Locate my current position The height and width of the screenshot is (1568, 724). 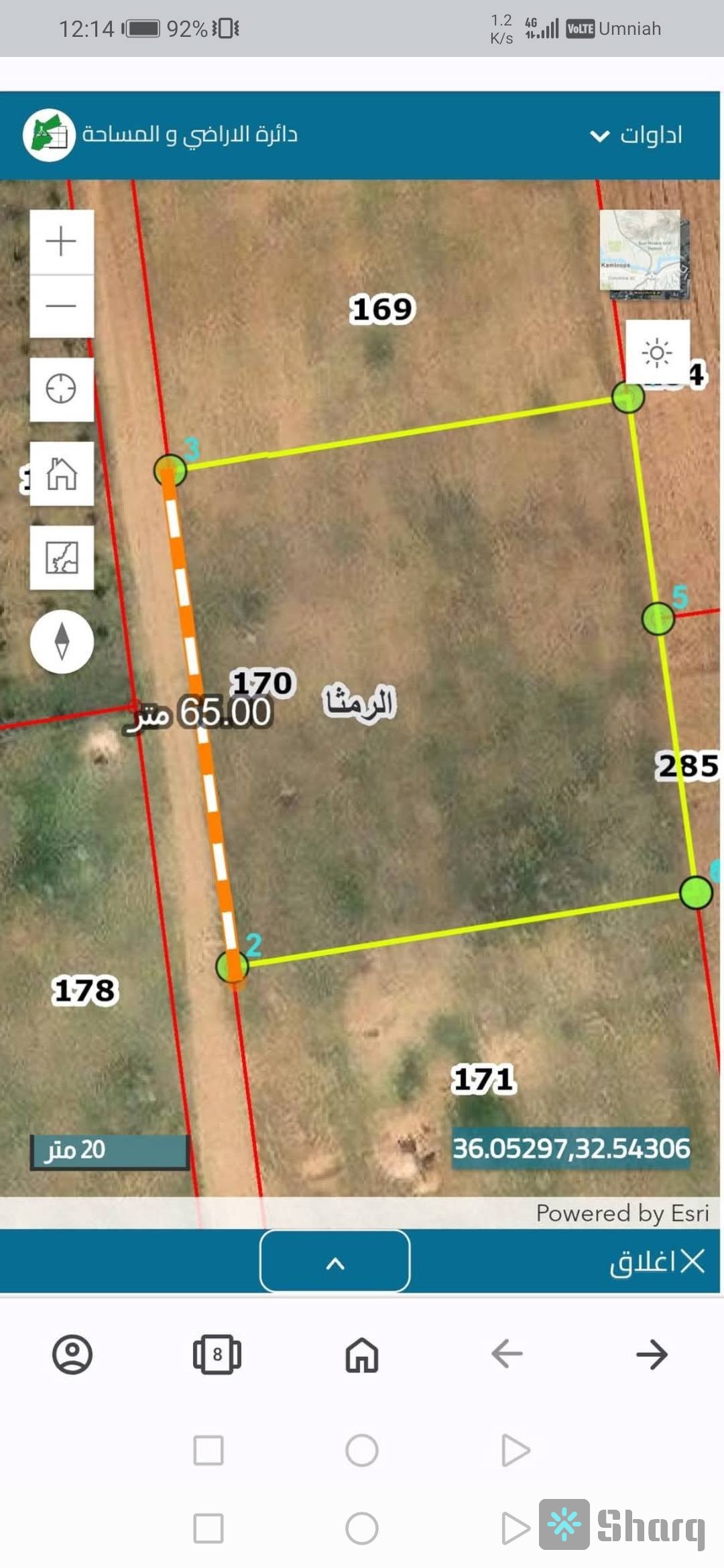[61, 389]
